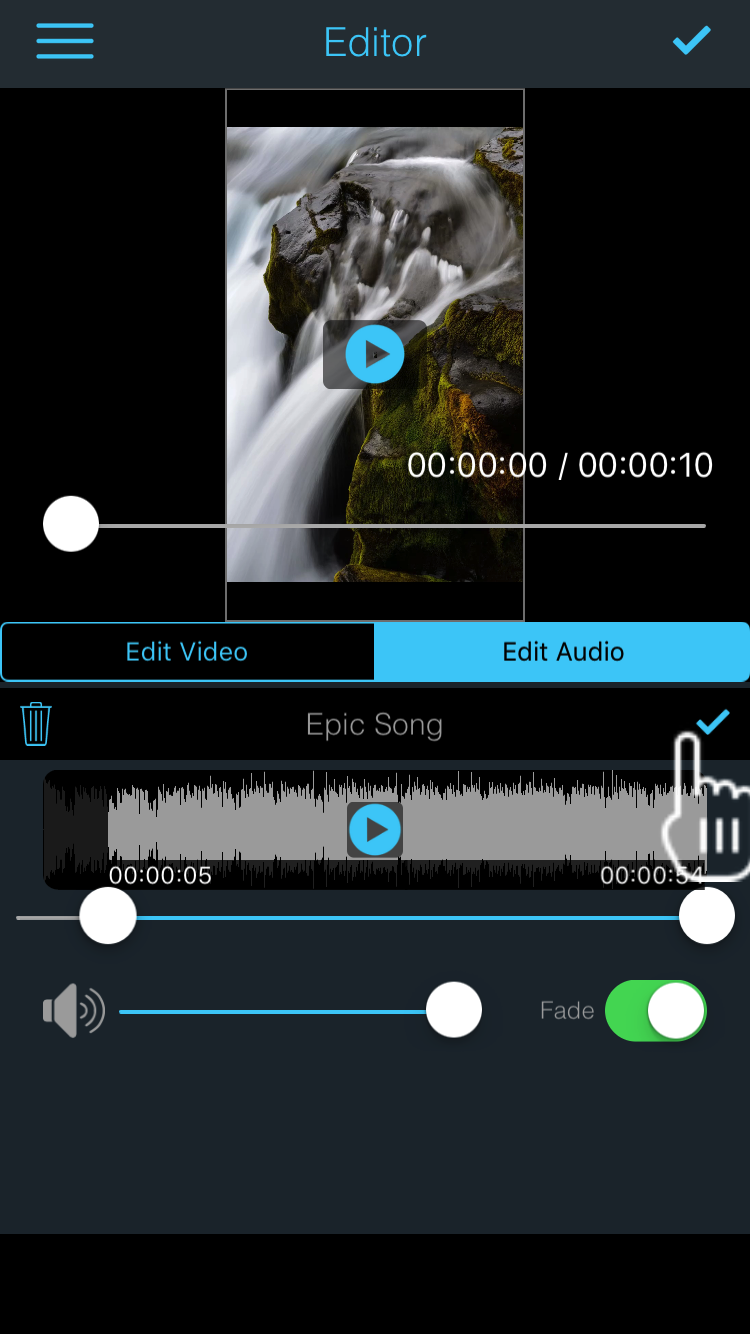This screenshot has height=1334, width=750.
Task: Tap the audio trim end handle
Action: click(x=707, y=916)
